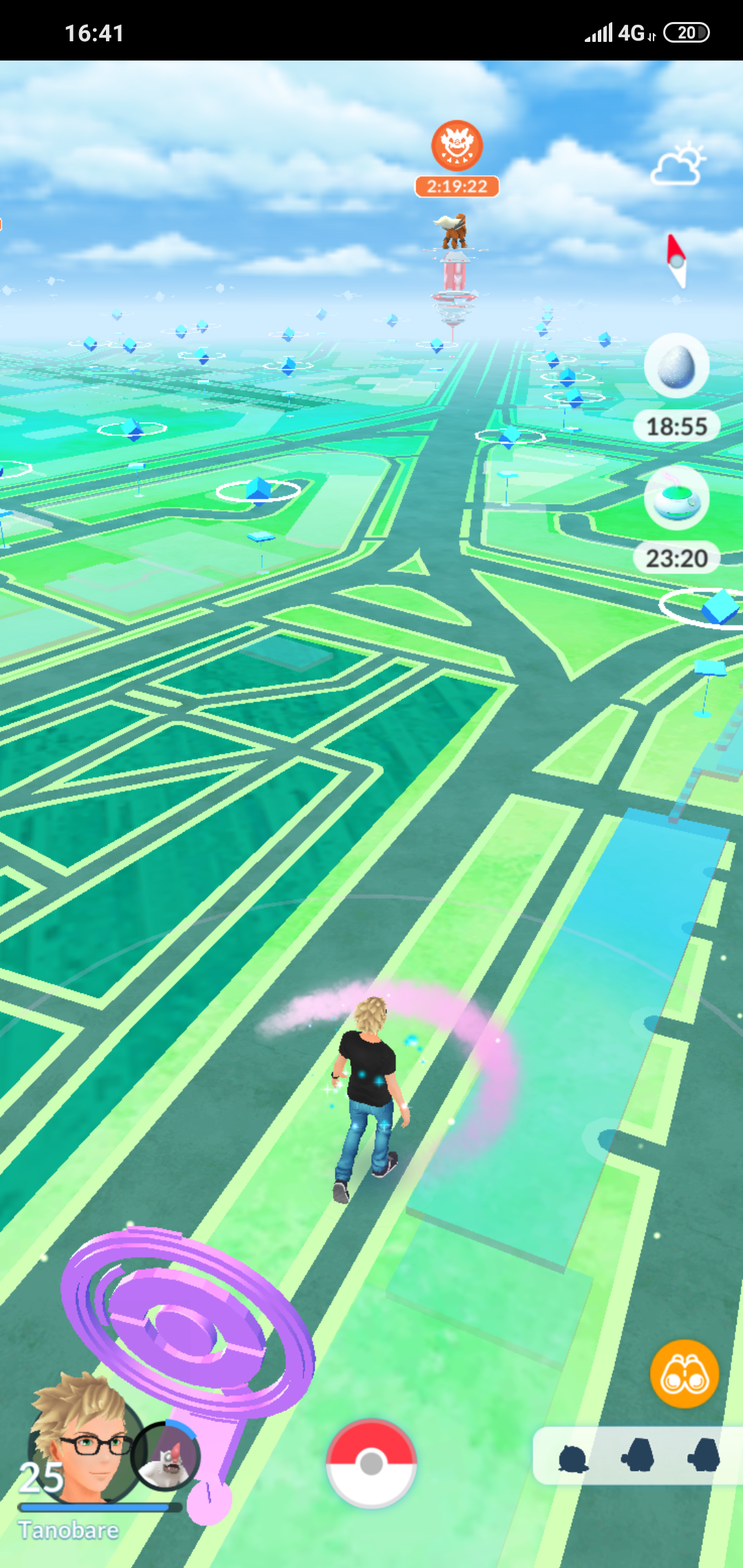The height and width of the screenshot is (1568, 743).
Task: Open the Nearby Pokémon tracker
Action: (636, 1455)
